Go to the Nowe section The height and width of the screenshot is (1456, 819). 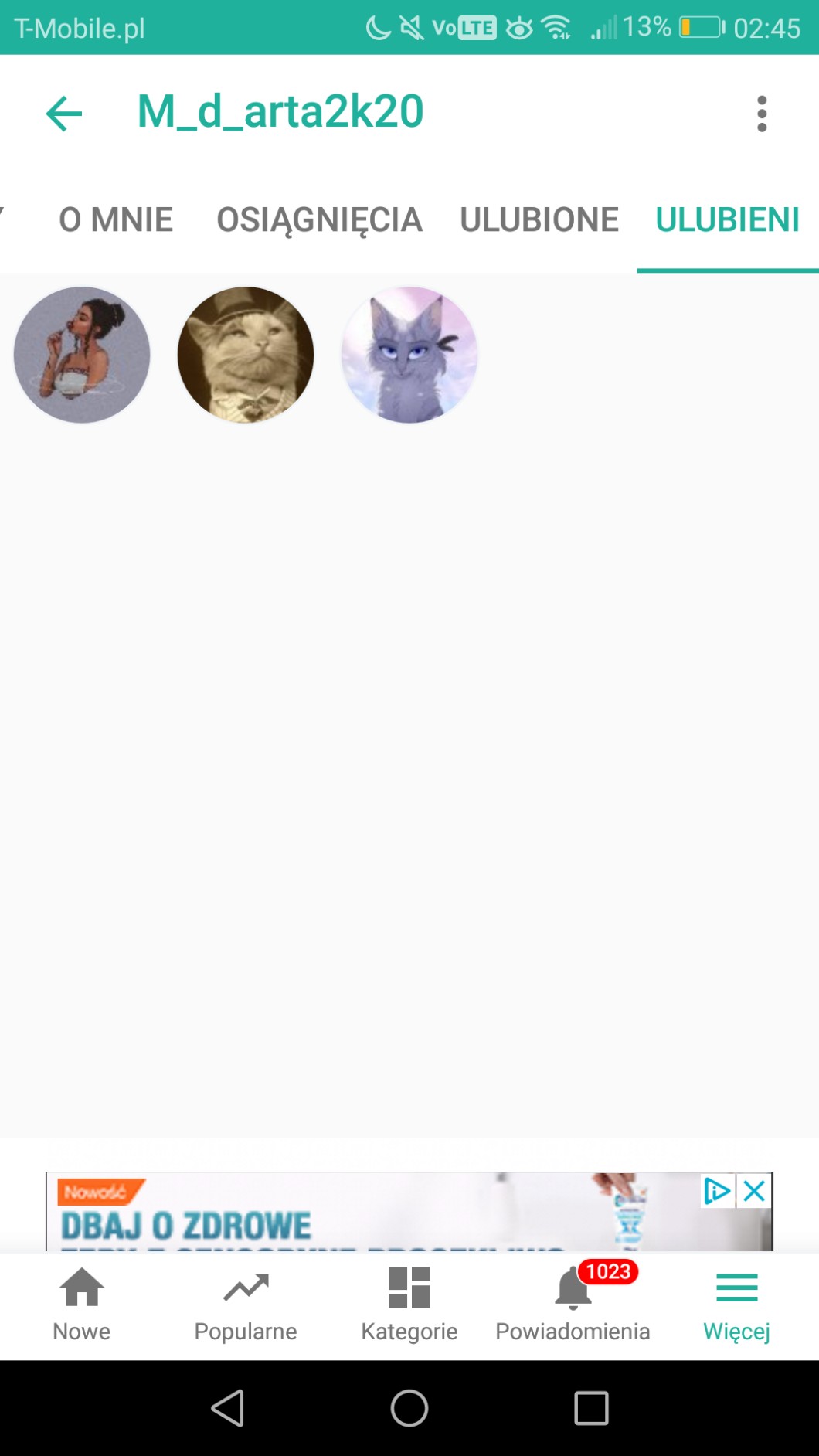click(82, 1305)
